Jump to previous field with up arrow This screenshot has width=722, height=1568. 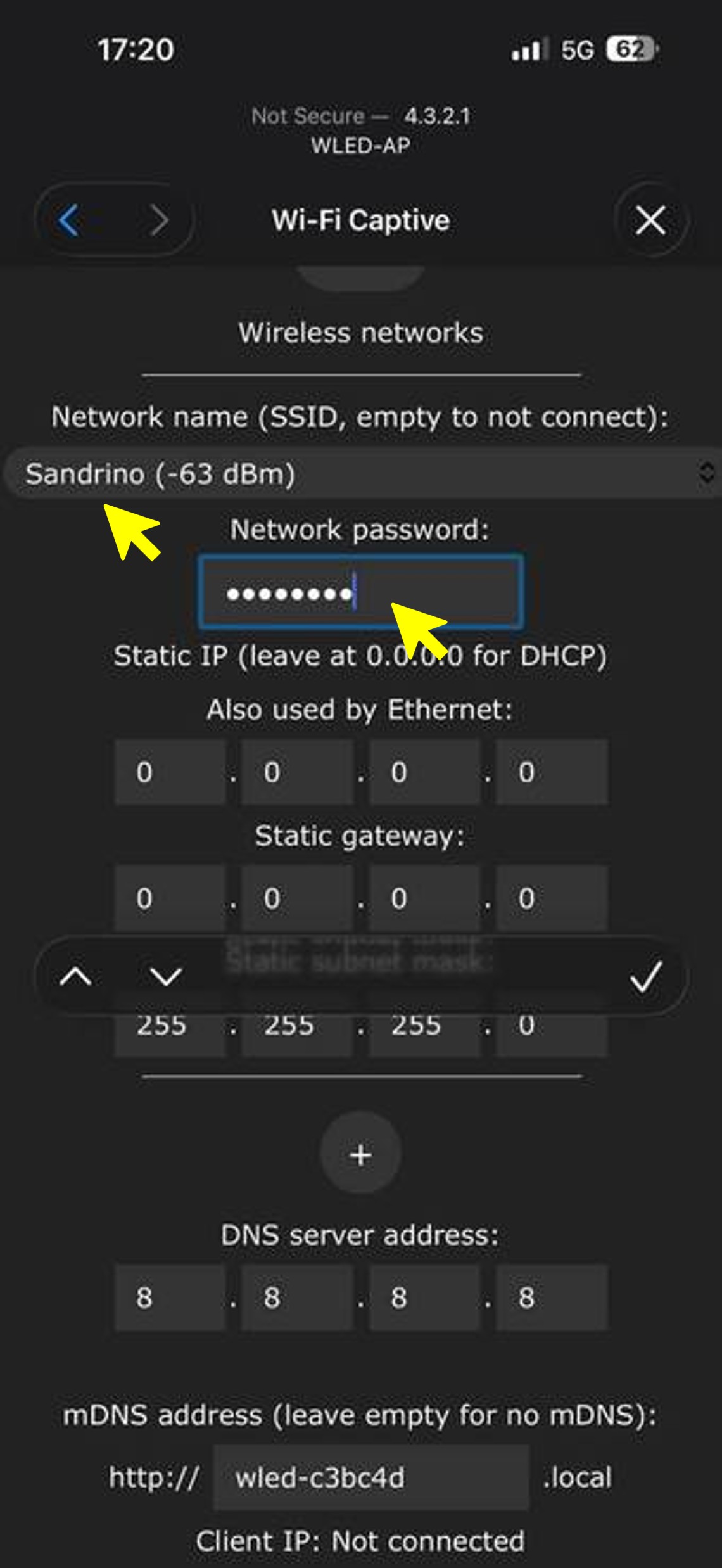[x=76, y=977]
